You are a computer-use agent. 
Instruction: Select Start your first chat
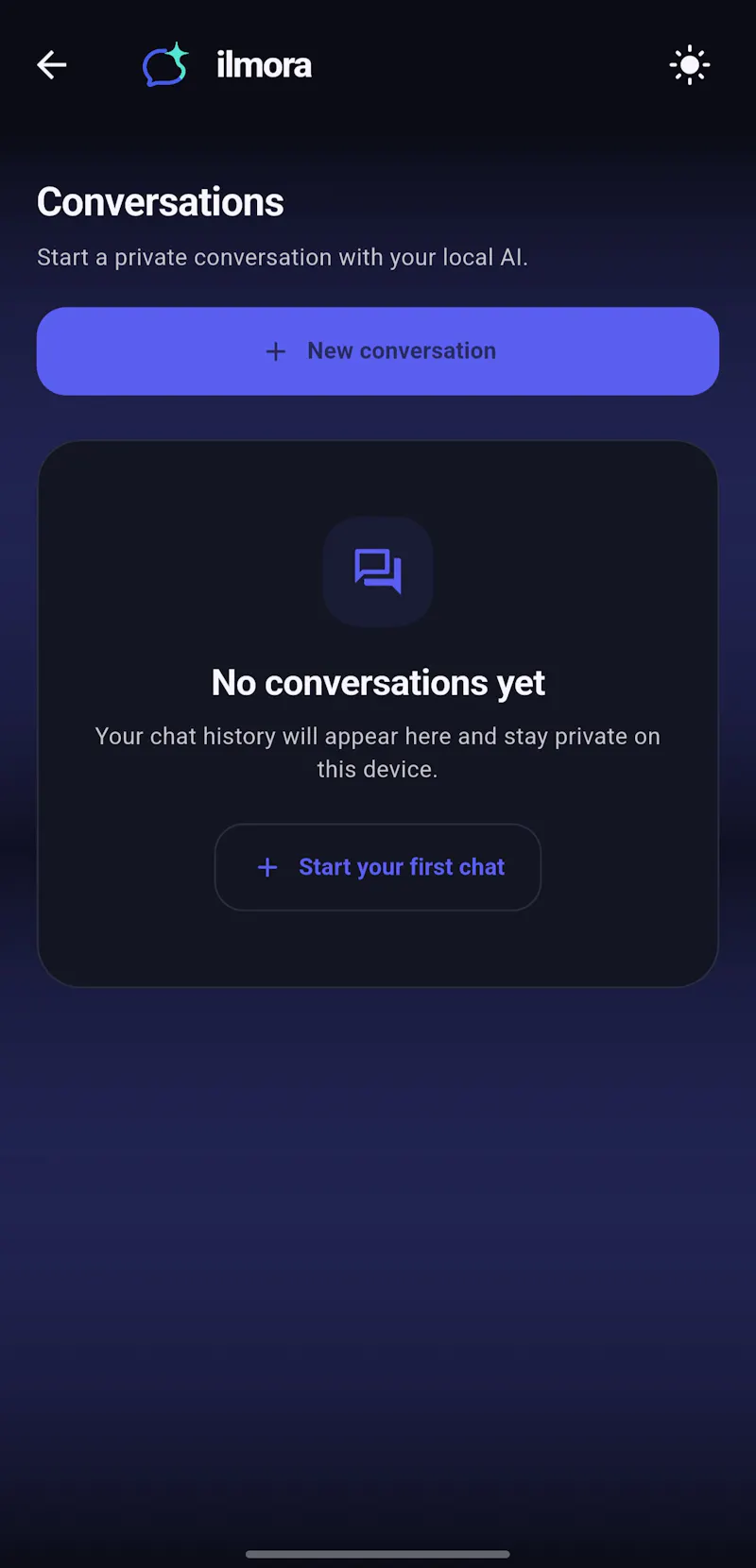(378, 867)
